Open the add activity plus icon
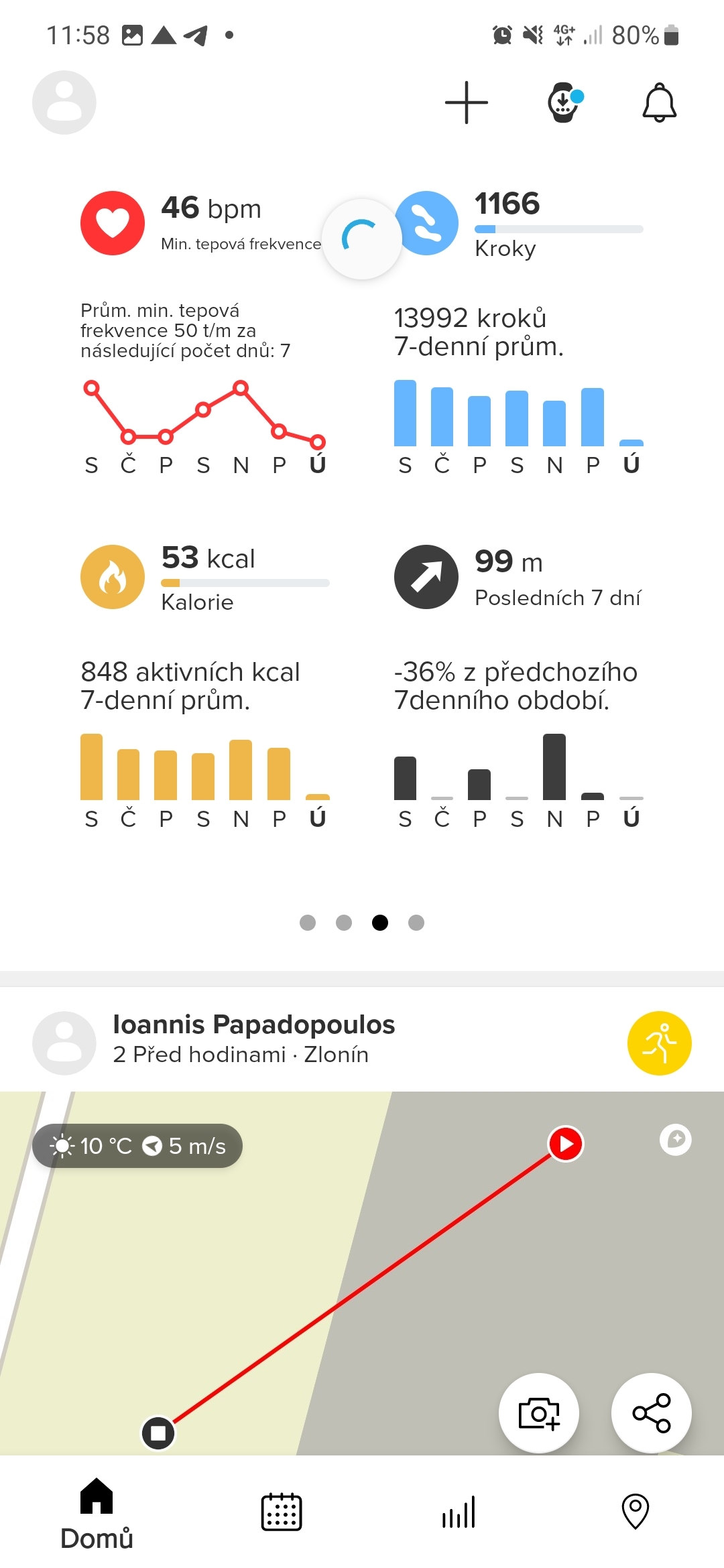This screenshot has height=1568, width=724. point(467,103)
